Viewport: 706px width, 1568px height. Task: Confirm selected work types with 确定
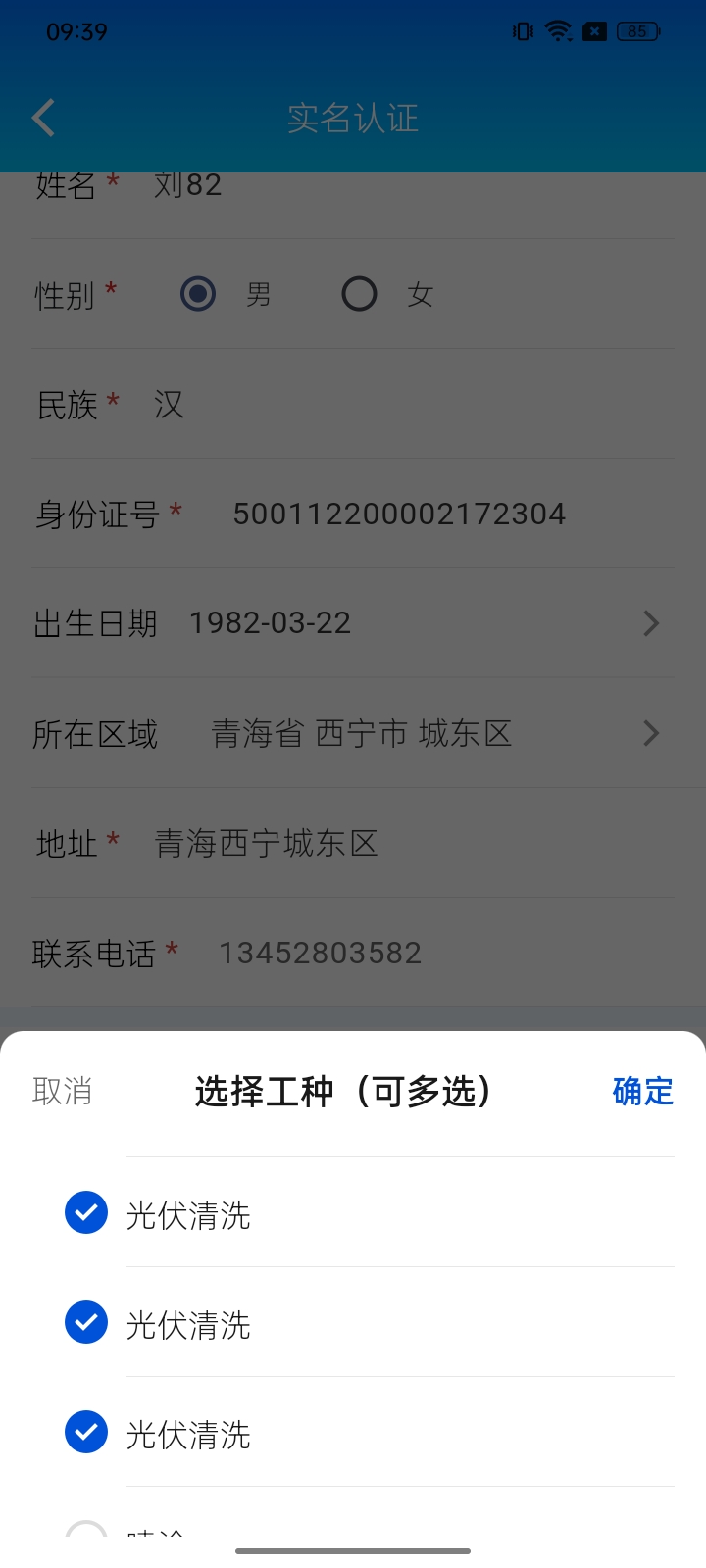(642, 1091)
